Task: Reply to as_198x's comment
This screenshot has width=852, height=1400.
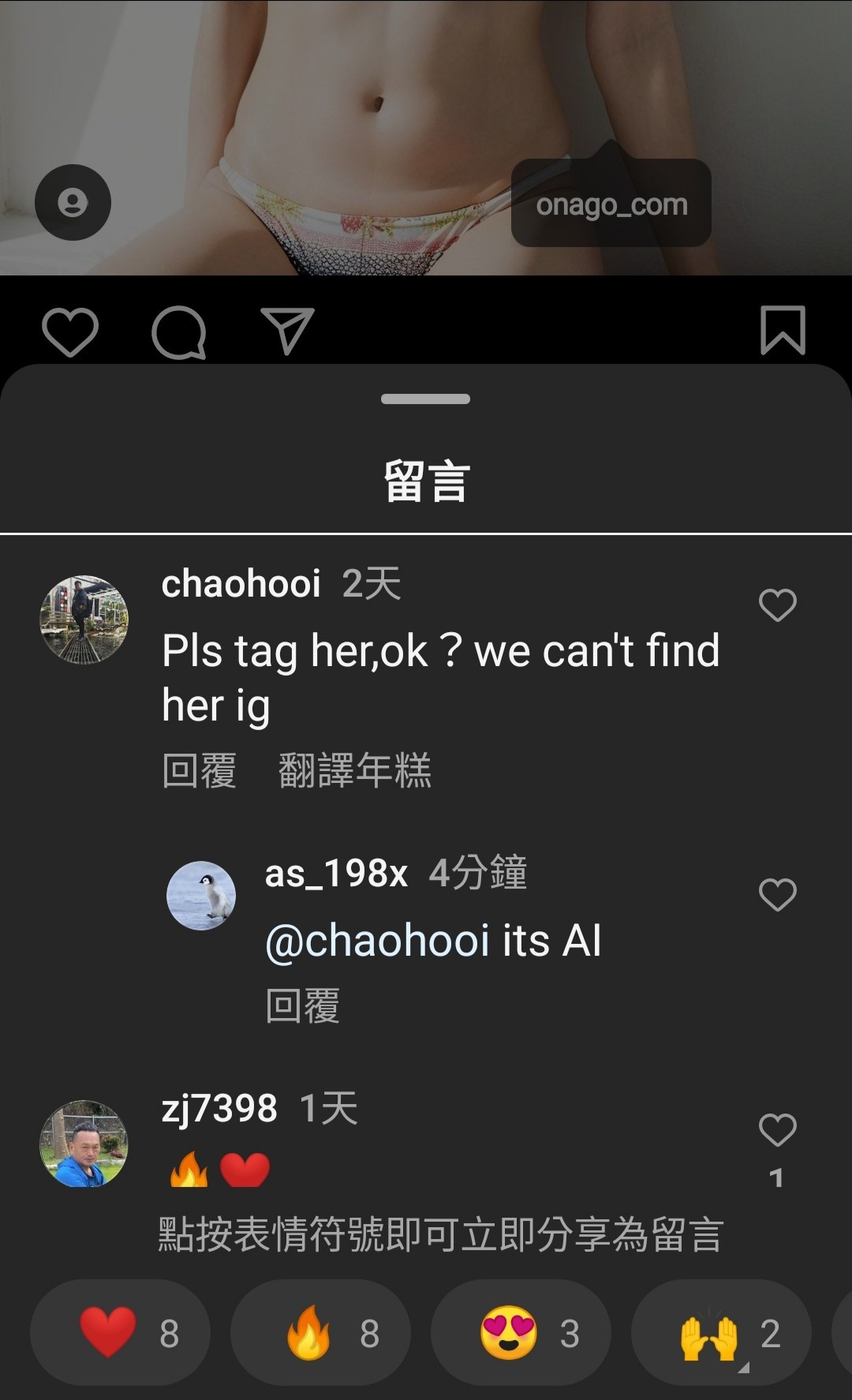Action: tap(302, 1006)
